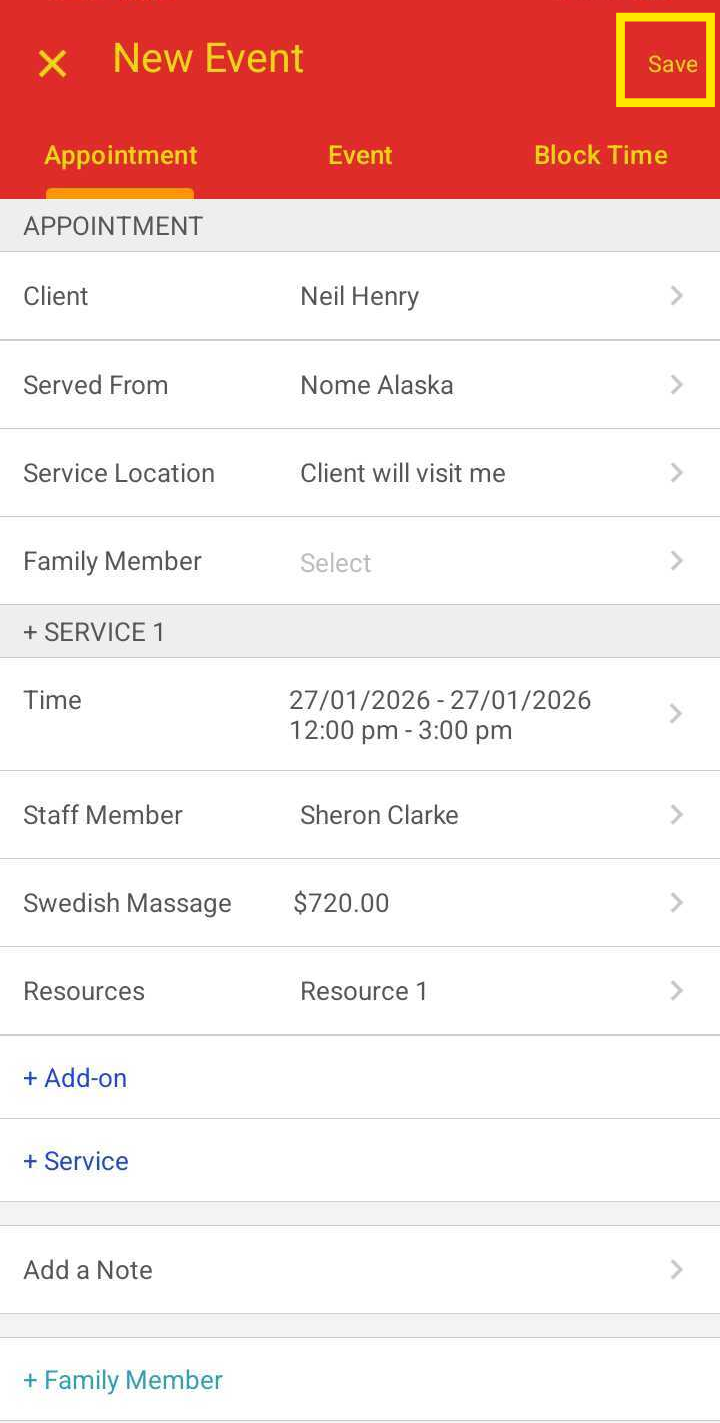Tap the + Family Member link

[123, 1380]
